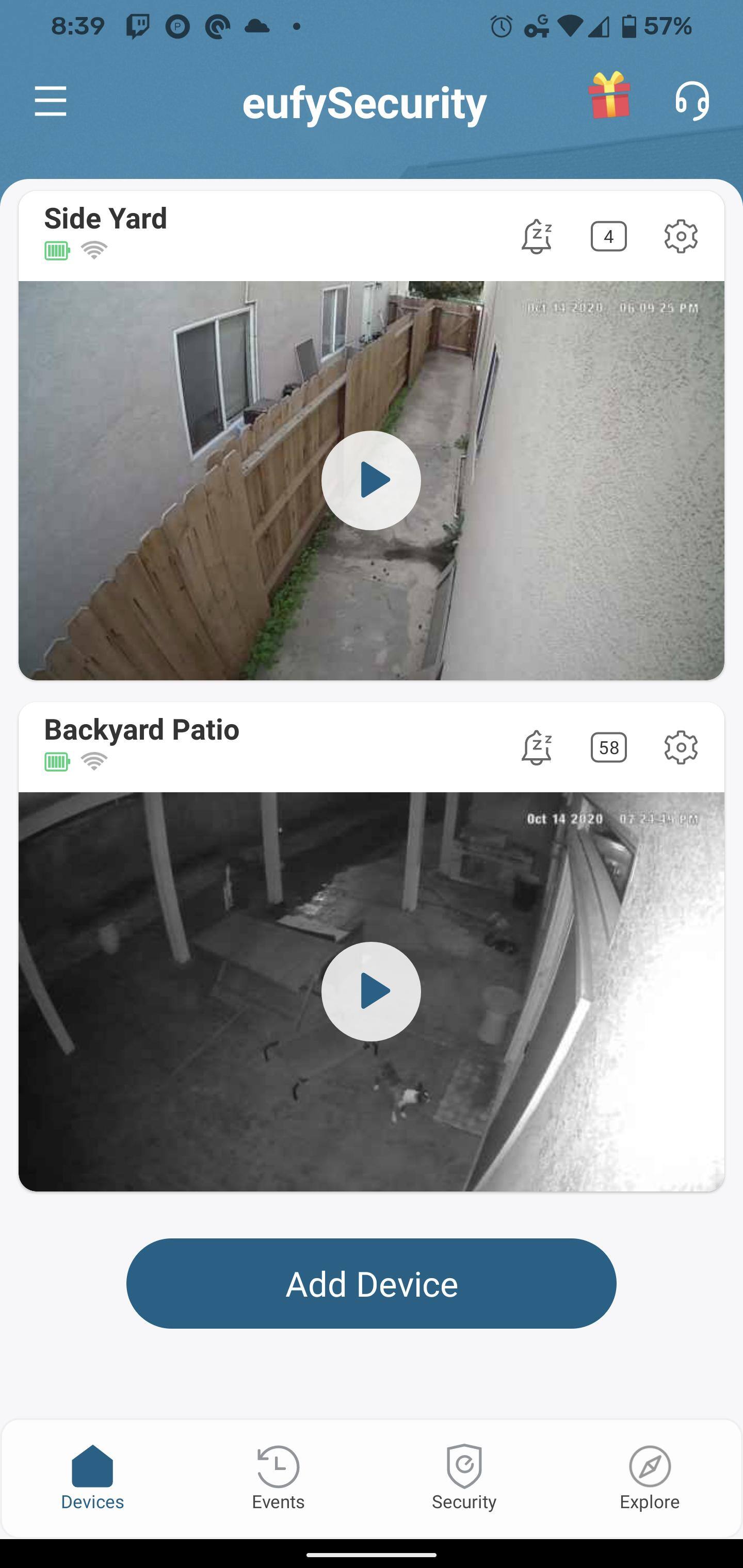Select the Devices tab
Viewport: 743px width, 1568px height.
click(x=92, y=1478)
